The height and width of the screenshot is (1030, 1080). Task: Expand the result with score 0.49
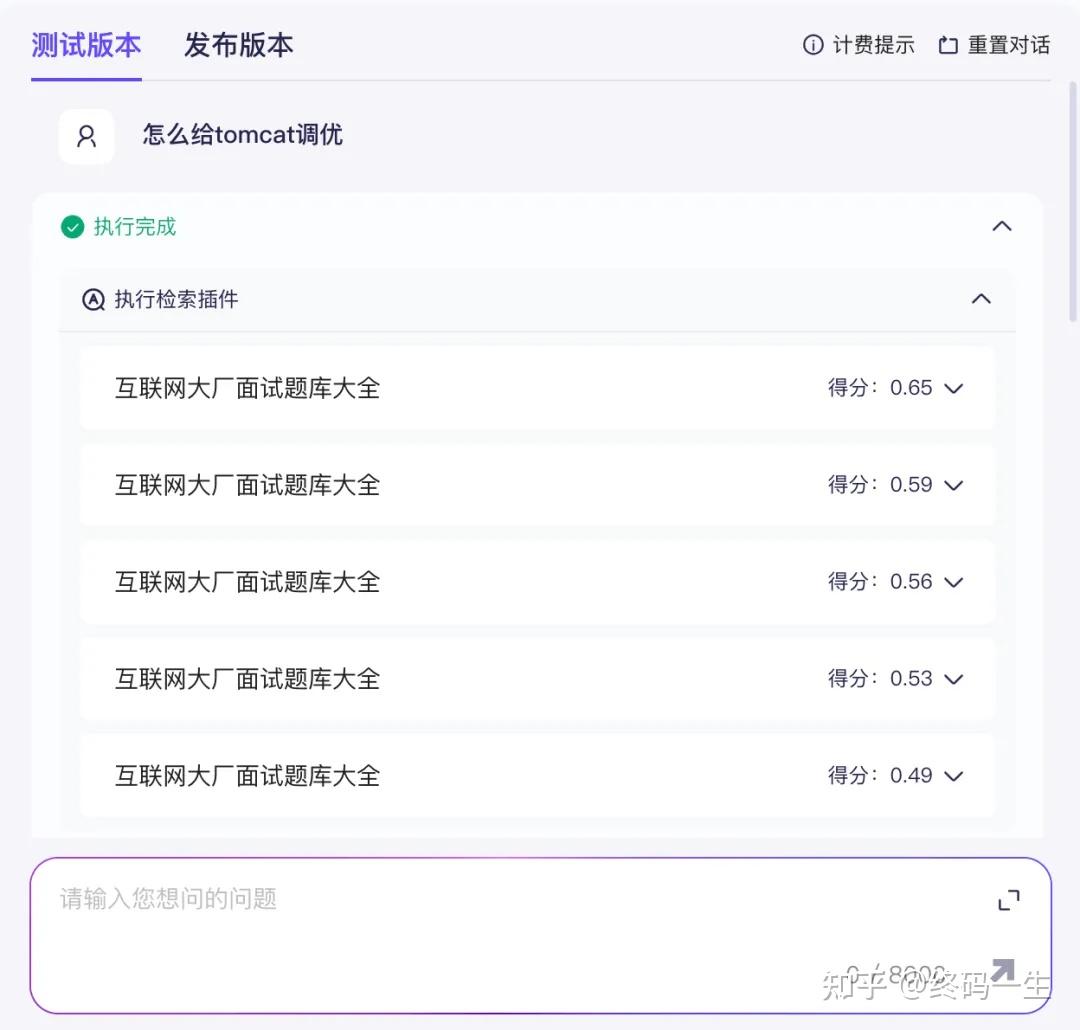[953, 776]
